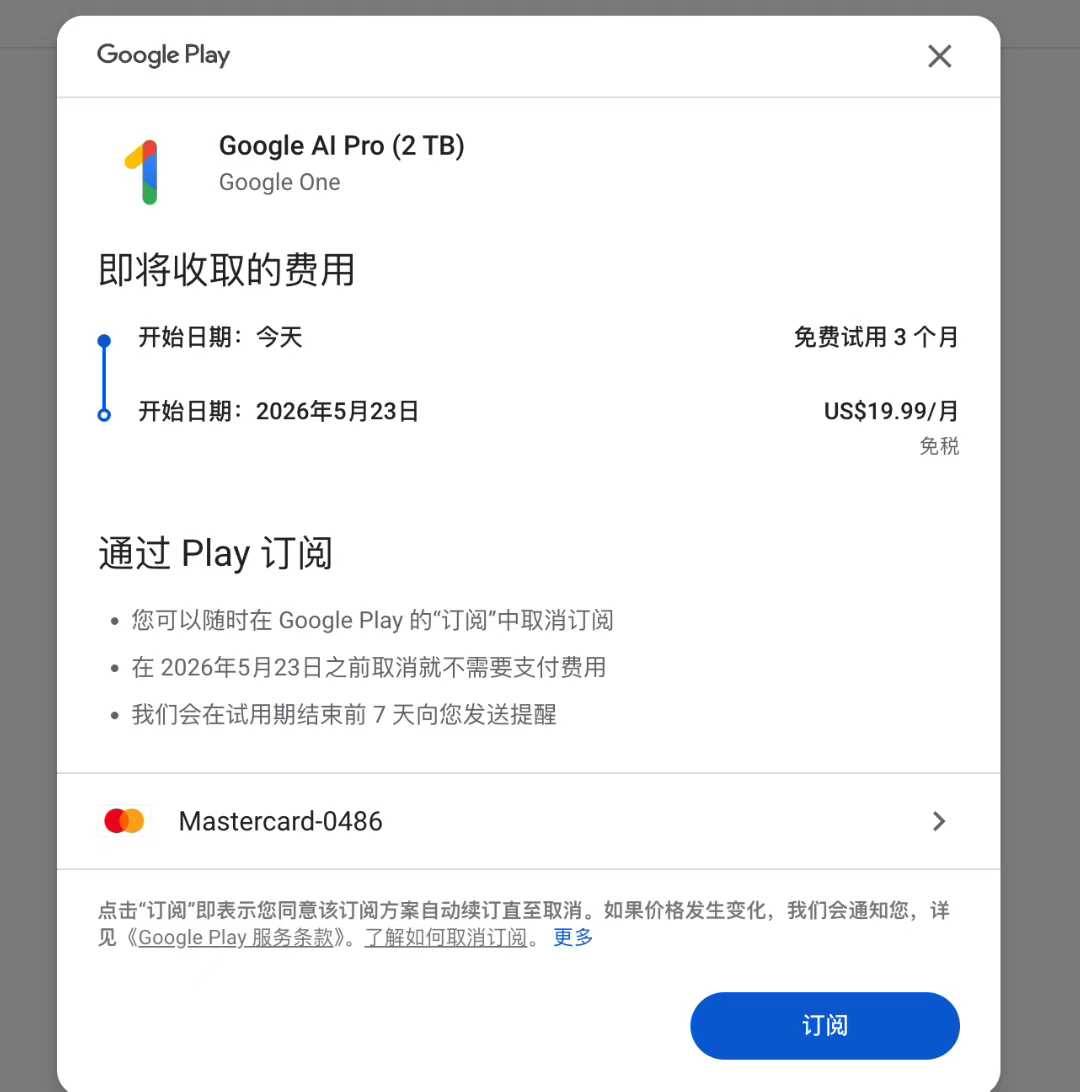Open the 了解如何取消订阅 link

tap(445, 938)
